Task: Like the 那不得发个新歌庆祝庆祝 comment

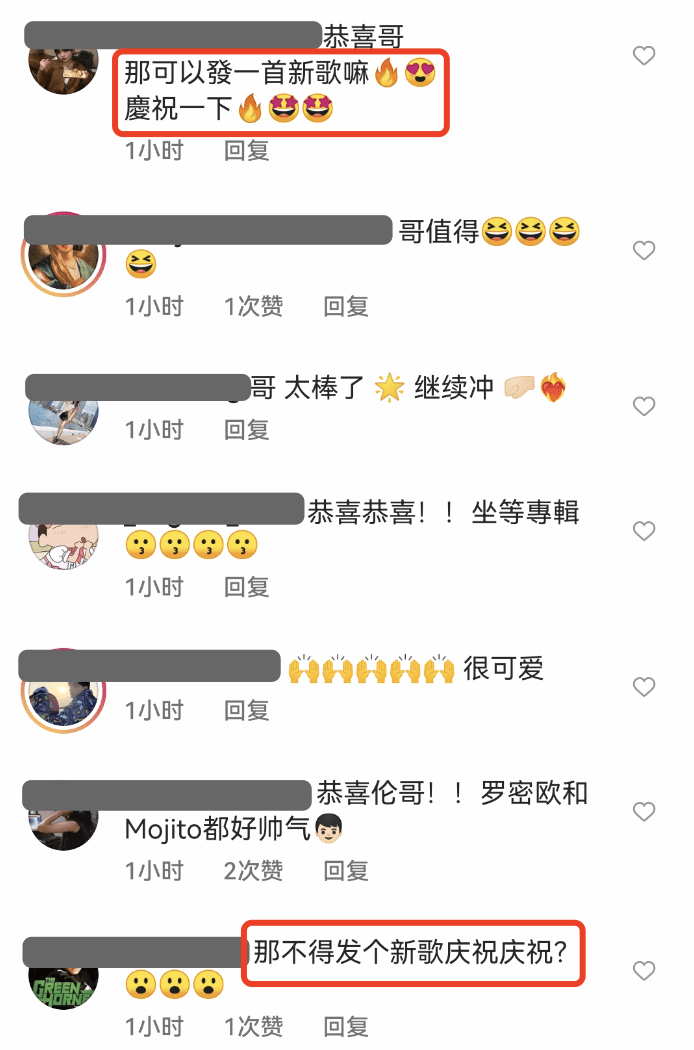Action: 644,971
